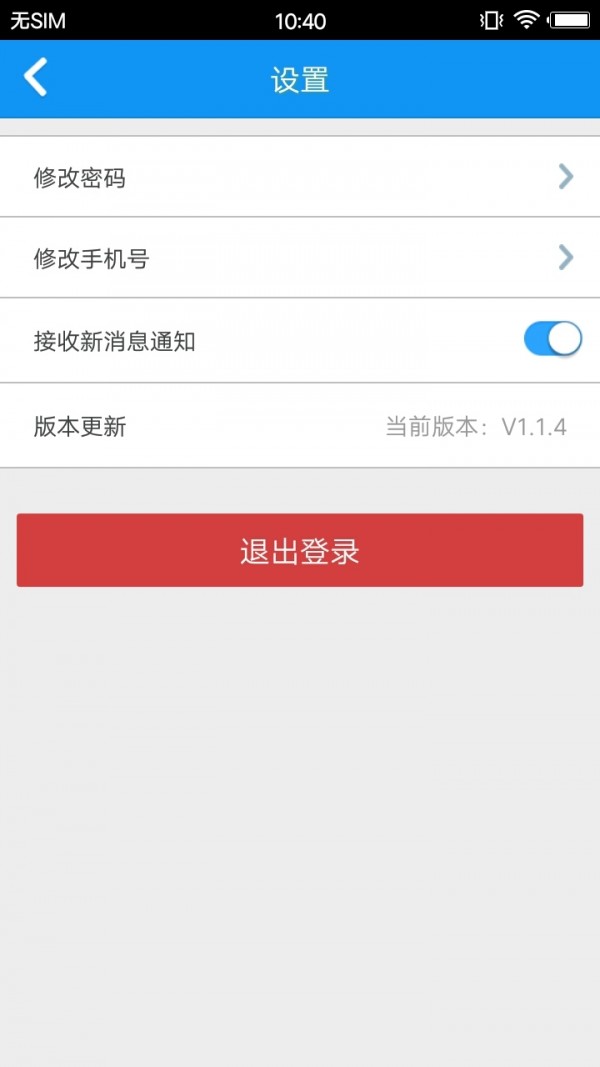Tap the red 退出登录 button
Image resolution: width=600 pixels, height=1067 pixels.
pyautogui.click(x=300, y=550)
